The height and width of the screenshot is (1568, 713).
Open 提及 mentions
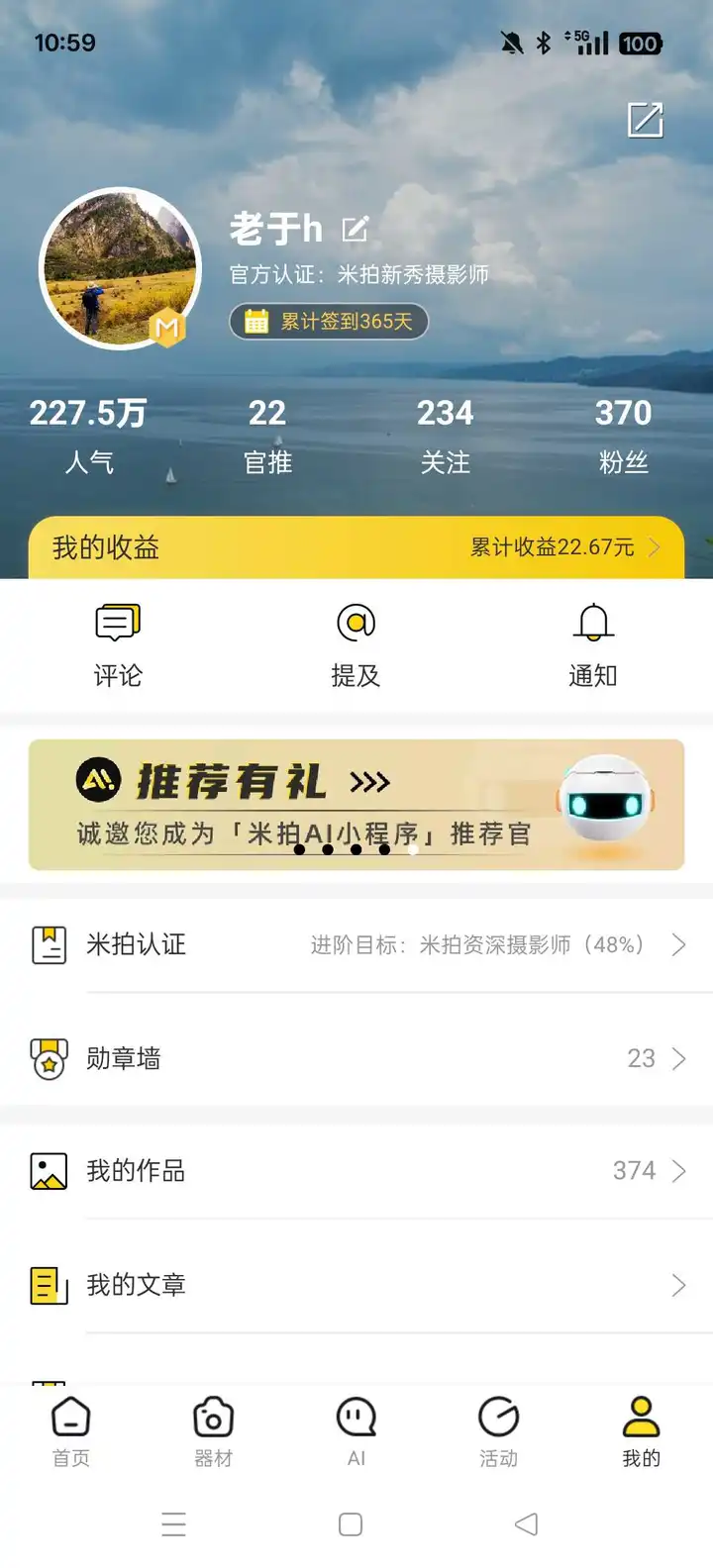(356, 645)
